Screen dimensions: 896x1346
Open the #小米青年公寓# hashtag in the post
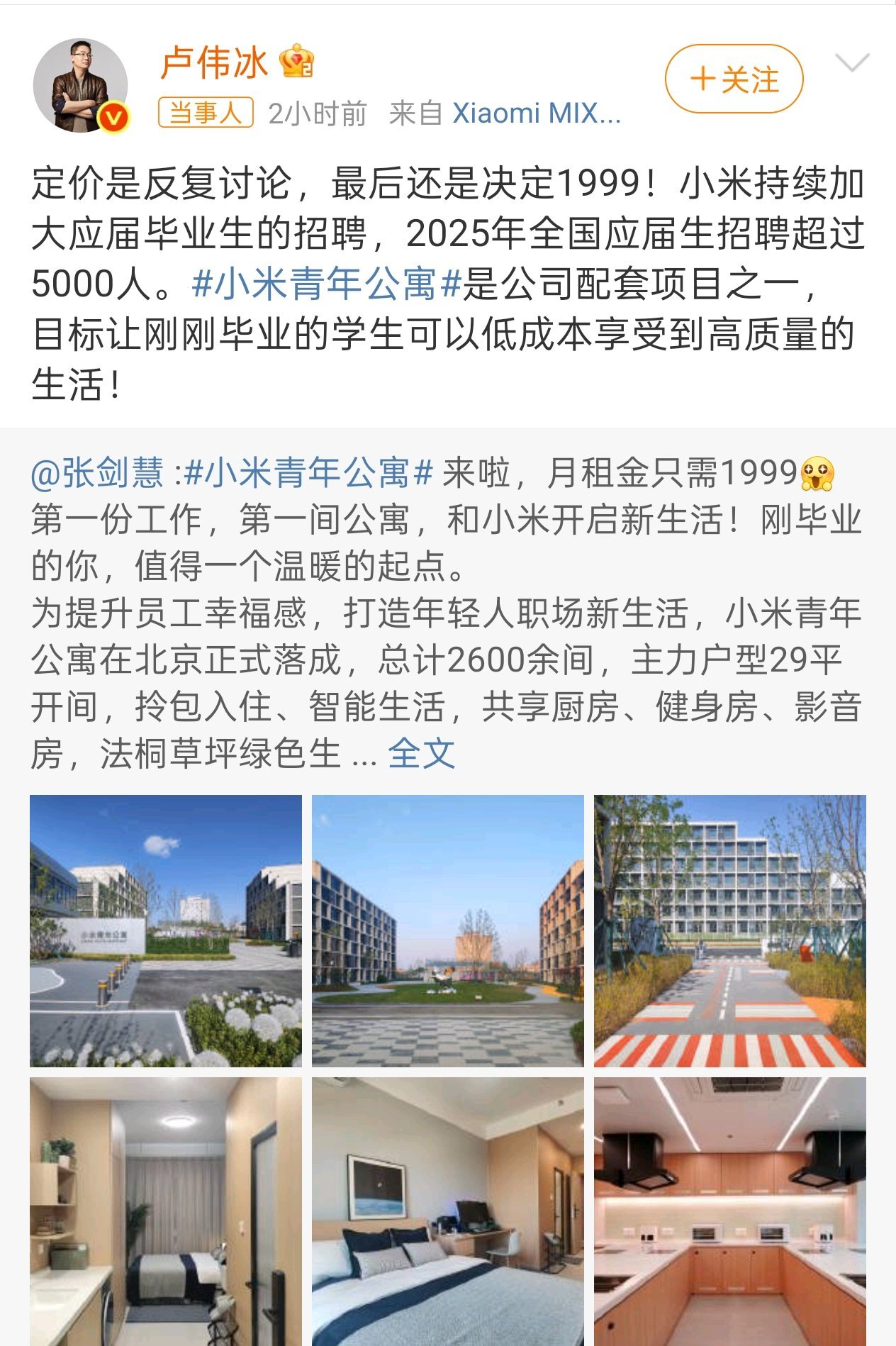click(x=327, y=284)
